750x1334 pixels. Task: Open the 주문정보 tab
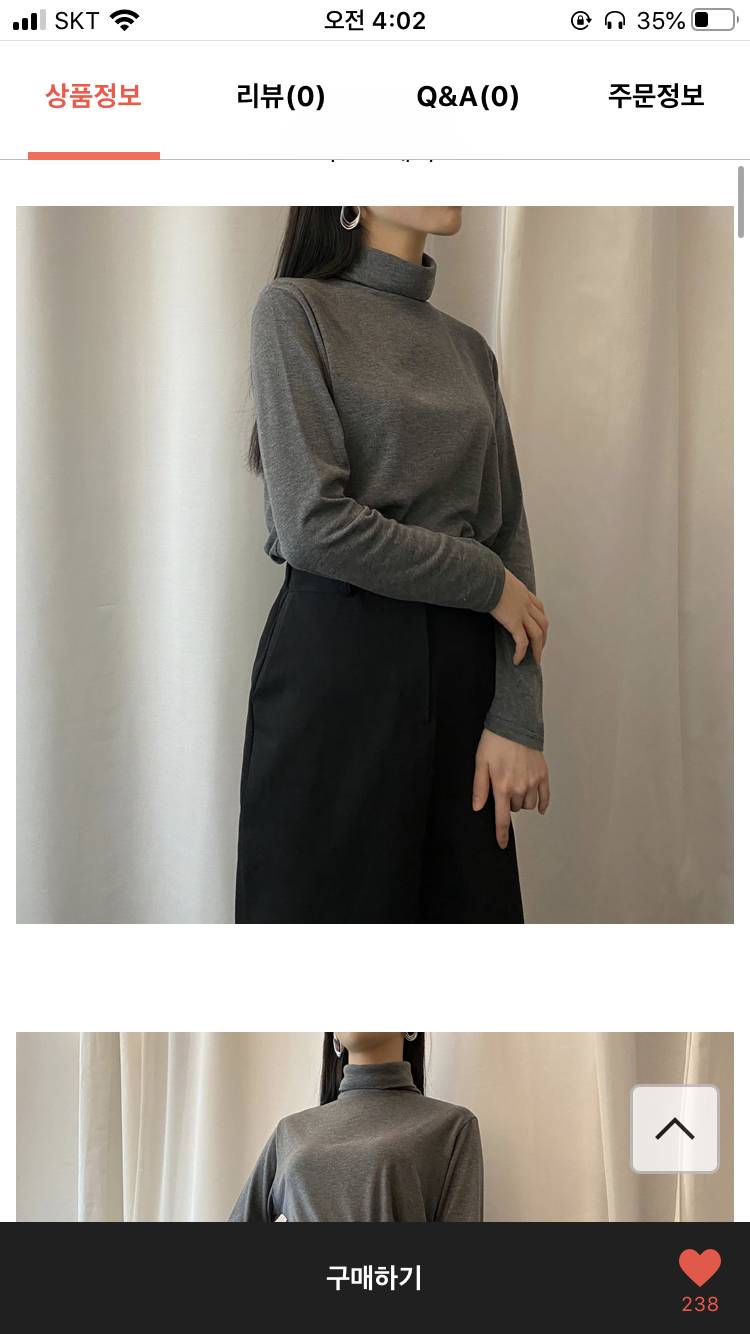coord(656,97)
